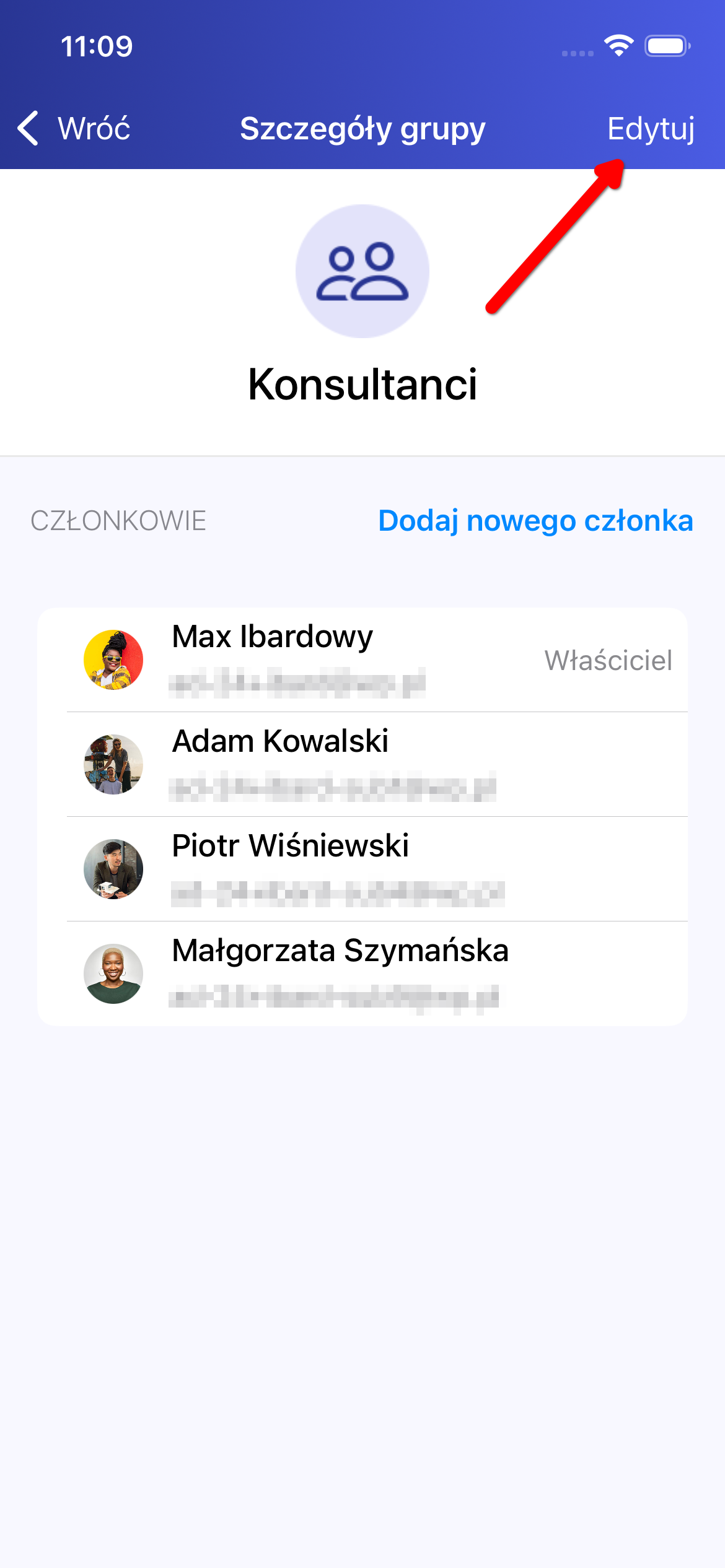Image resolution: width=725 pixels, height=1568 pixels.
Task: Open the Małgorzata Szymańska member row
Action: click(x=362, y=973)
